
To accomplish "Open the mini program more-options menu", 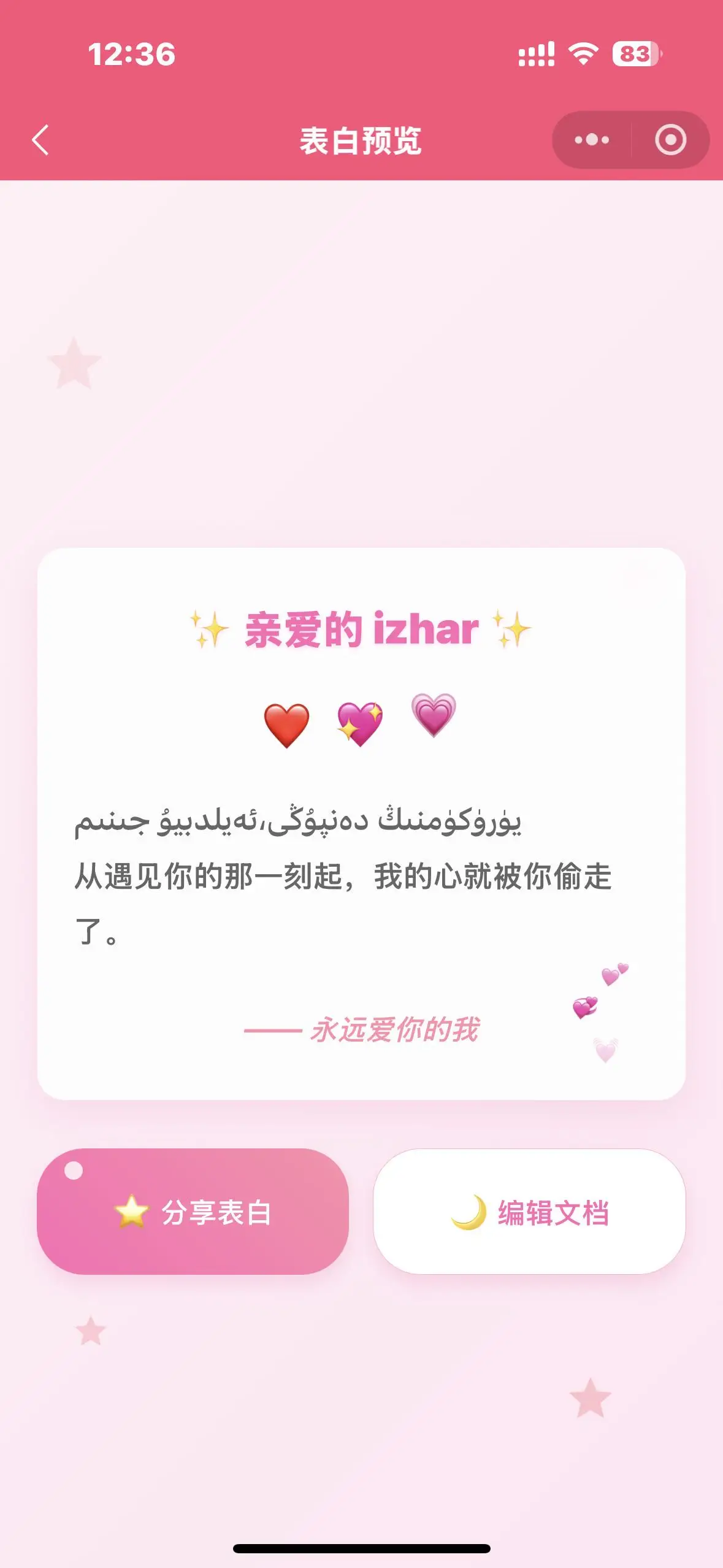I will pos(592,140).
